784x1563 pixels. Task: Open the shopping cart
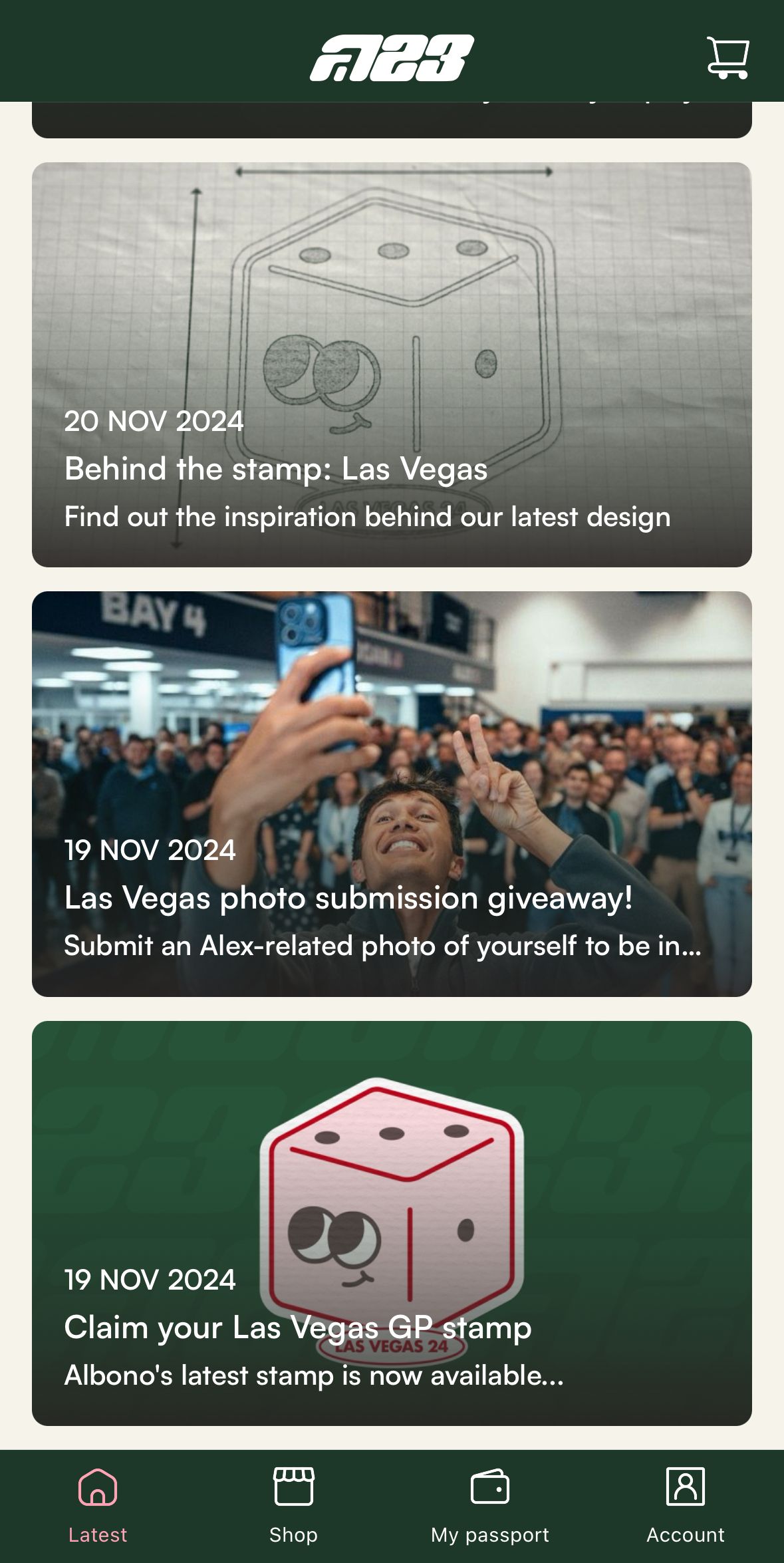[727, 58]
